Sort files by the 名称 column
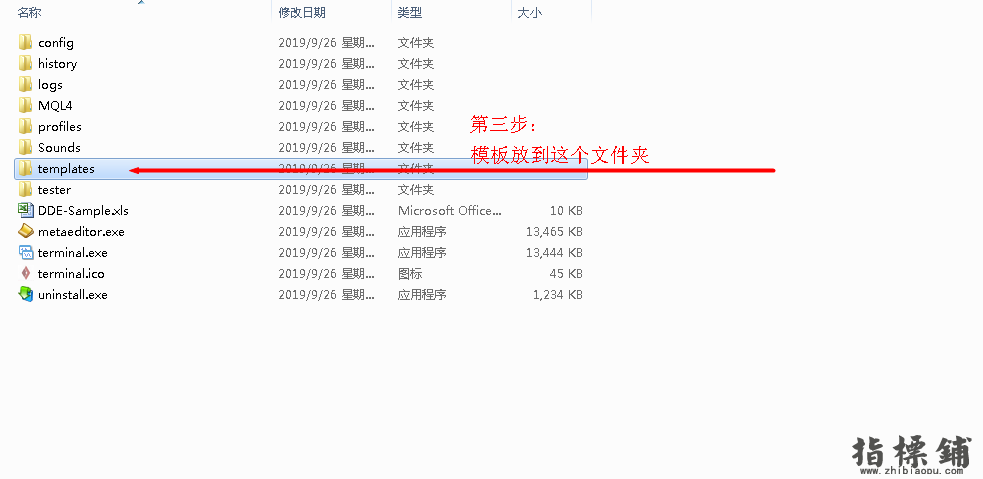The width and height of the screenshot is (983, 479). 30,13
